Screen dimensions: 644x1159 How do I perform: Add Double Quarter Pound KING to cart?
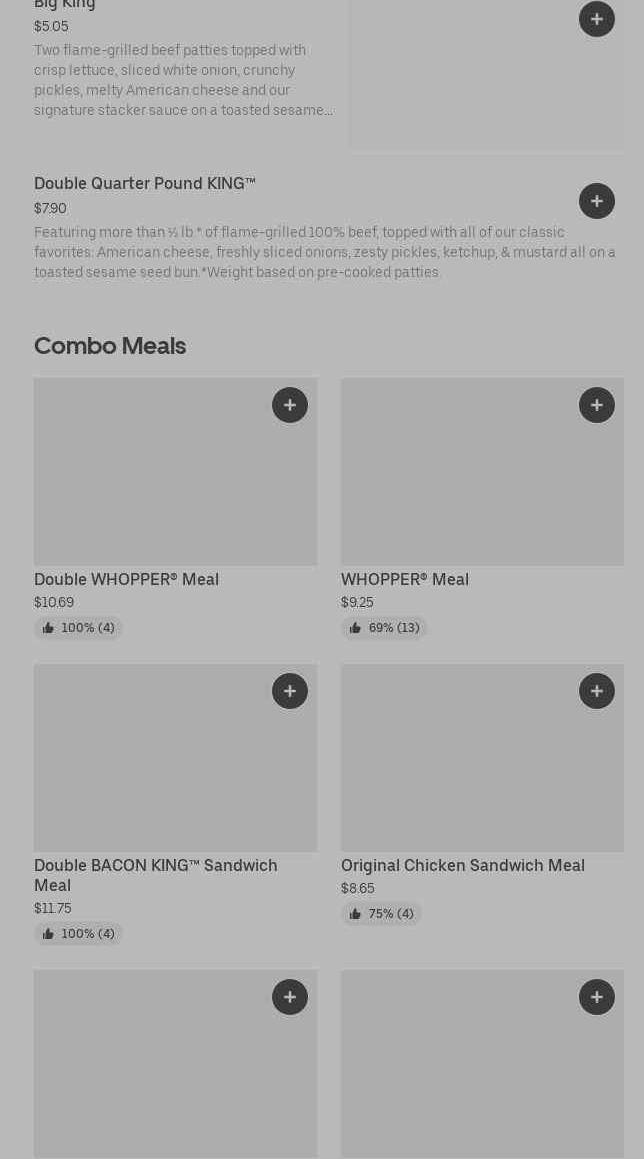(x=597, y=201)
